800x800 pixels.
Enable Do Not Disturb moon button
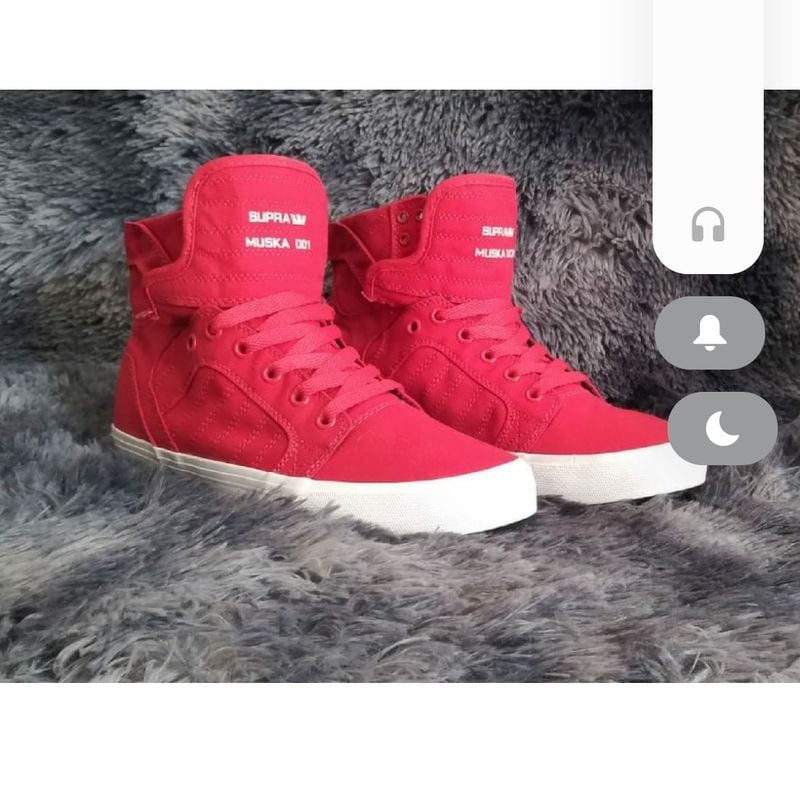point(722,428)
